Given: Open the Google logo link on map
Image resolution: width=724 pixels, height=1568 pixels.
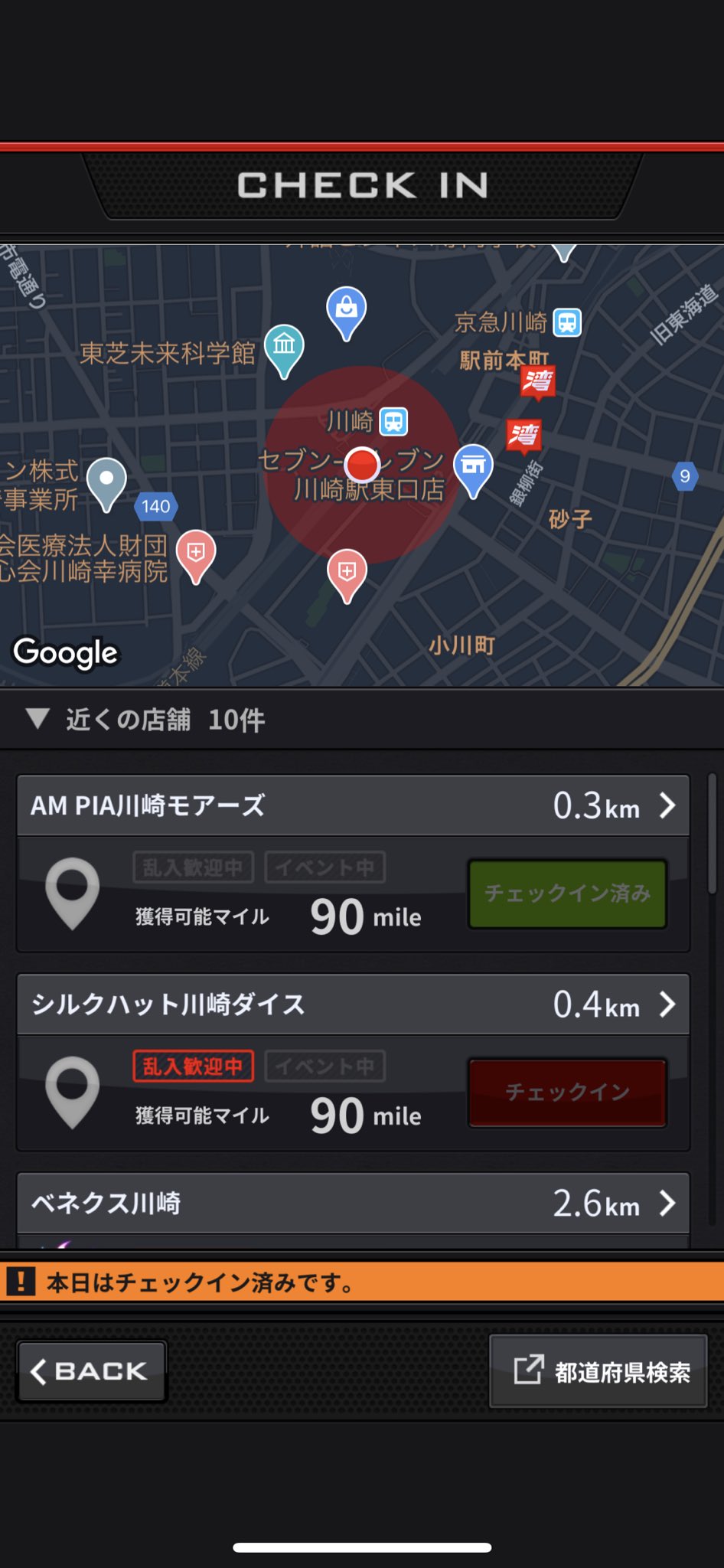Looking at the screenshot, I should click(x=66, y=653).
